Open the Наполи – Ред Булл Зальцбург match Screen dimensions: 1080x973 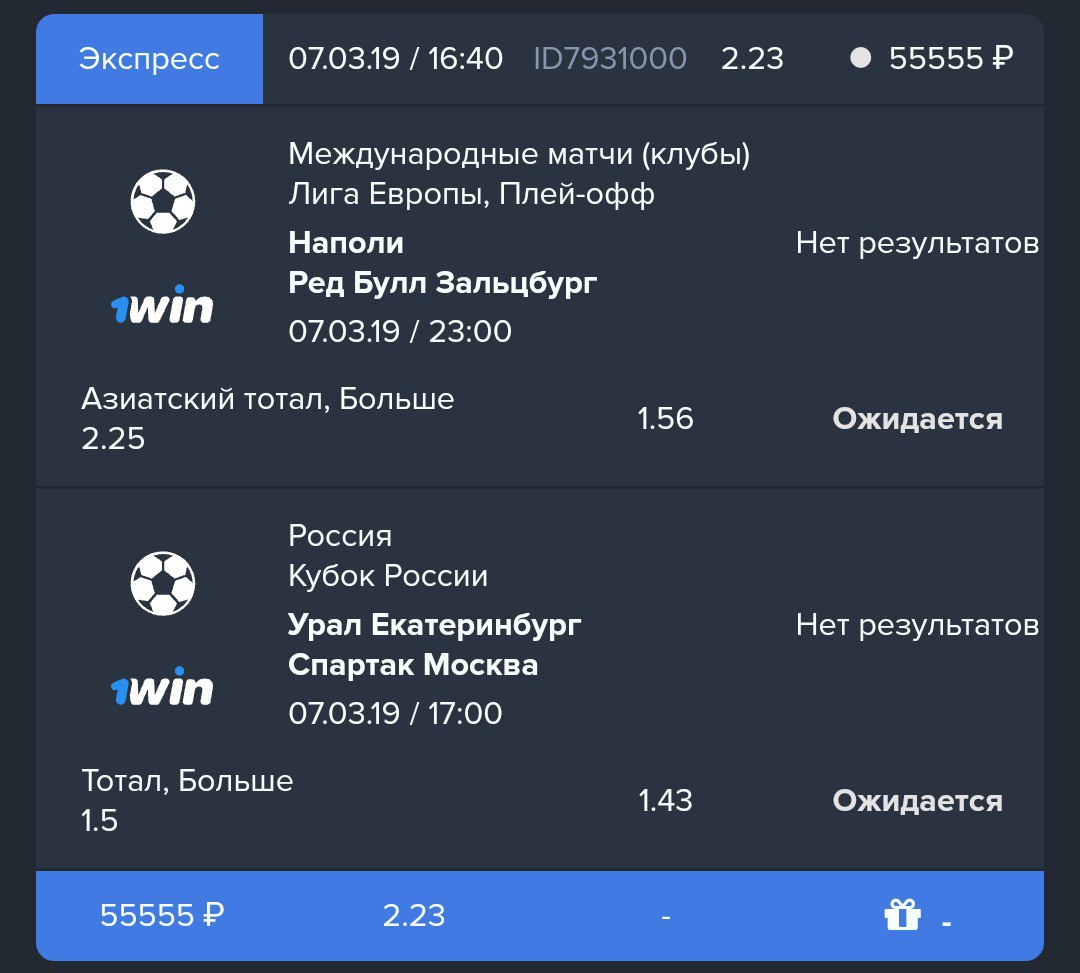tap(442, 264)
